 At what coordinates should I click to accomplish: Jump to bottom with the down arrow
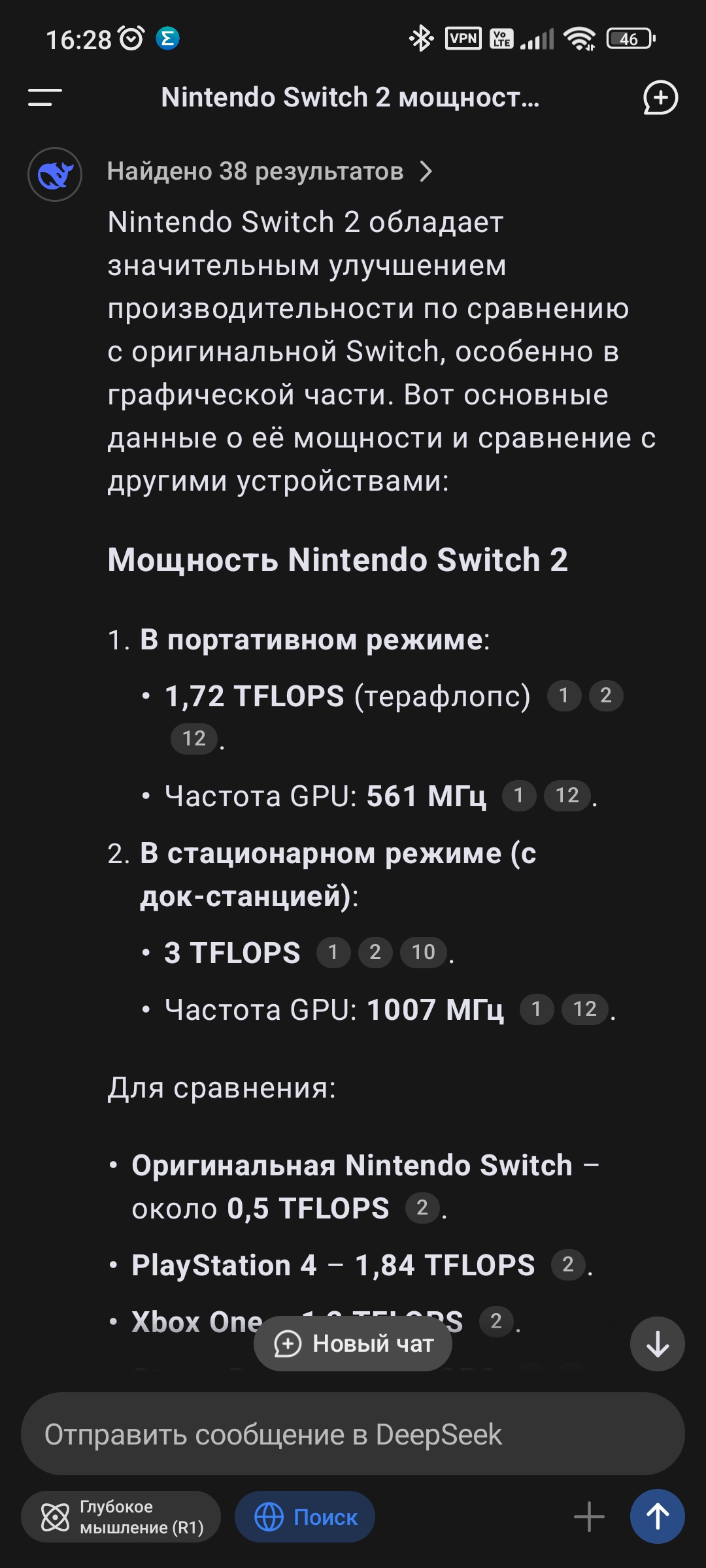pos(657,1344)
